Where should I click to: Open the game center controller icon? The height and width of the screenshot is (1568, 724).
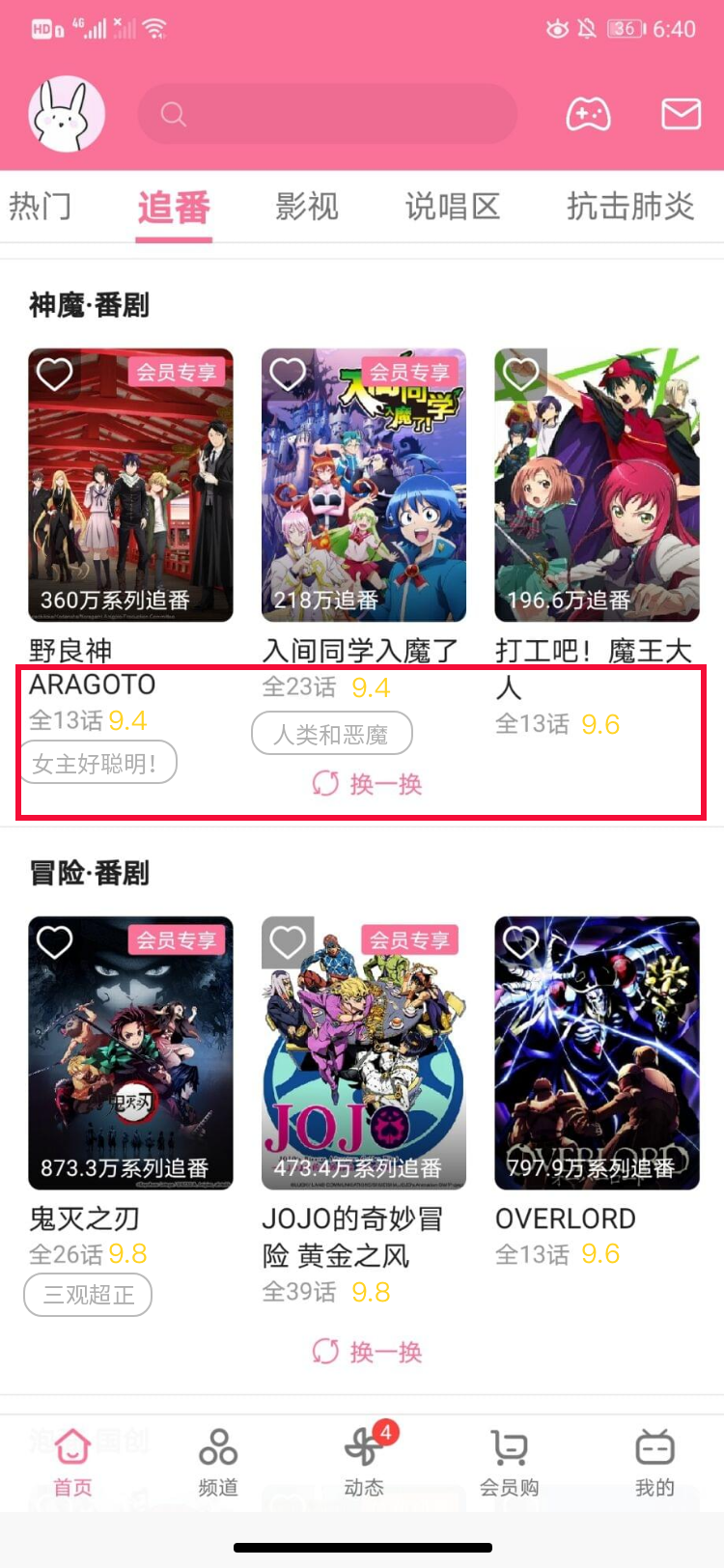(589, 113)
